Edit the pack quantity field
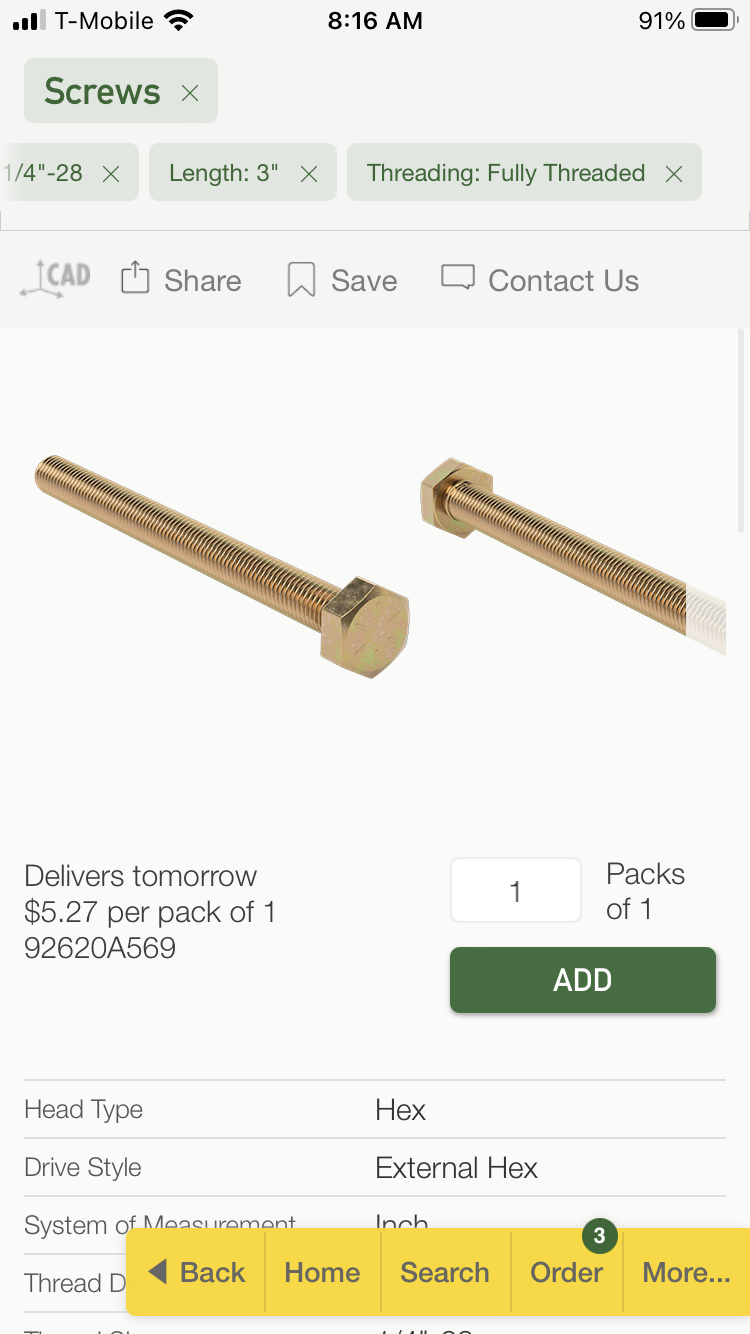This screenshot has height=1334, width=750. [x=515, y=890]
